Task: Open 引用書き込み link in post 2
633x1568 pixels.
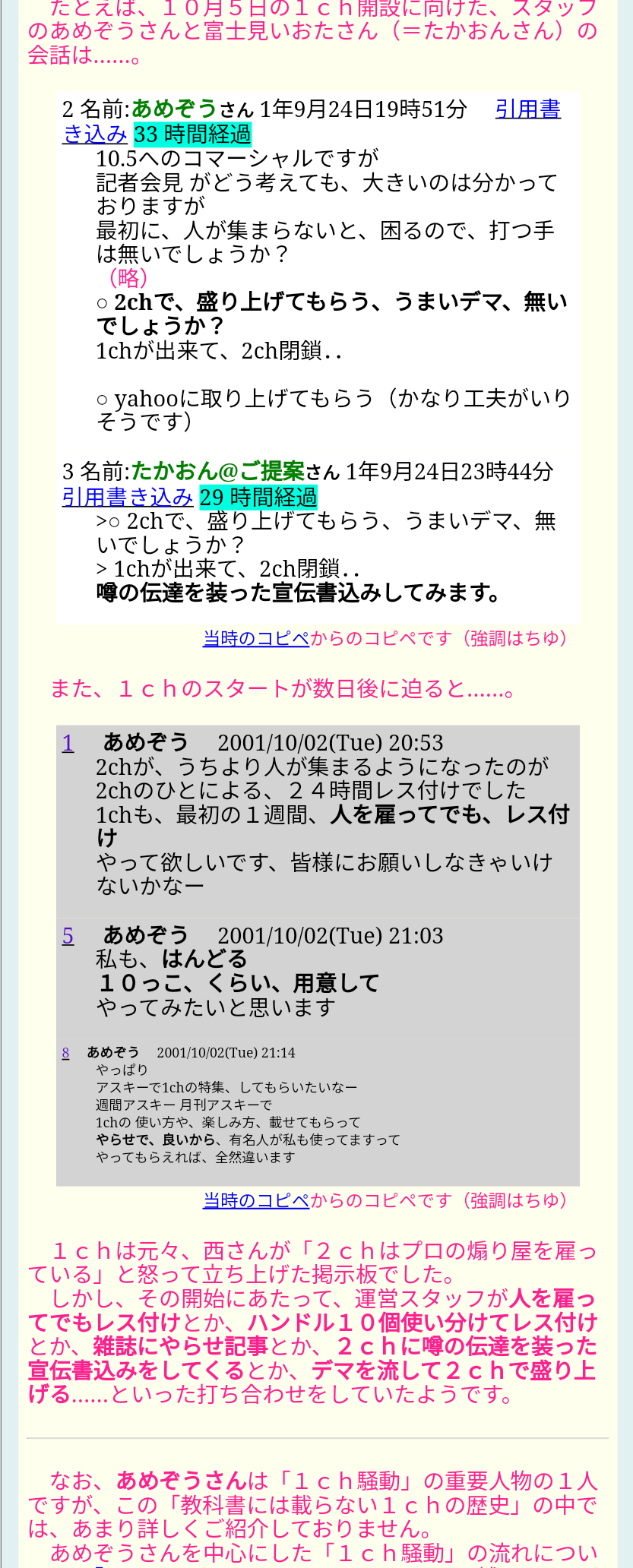Action: (x=527, y=110)
